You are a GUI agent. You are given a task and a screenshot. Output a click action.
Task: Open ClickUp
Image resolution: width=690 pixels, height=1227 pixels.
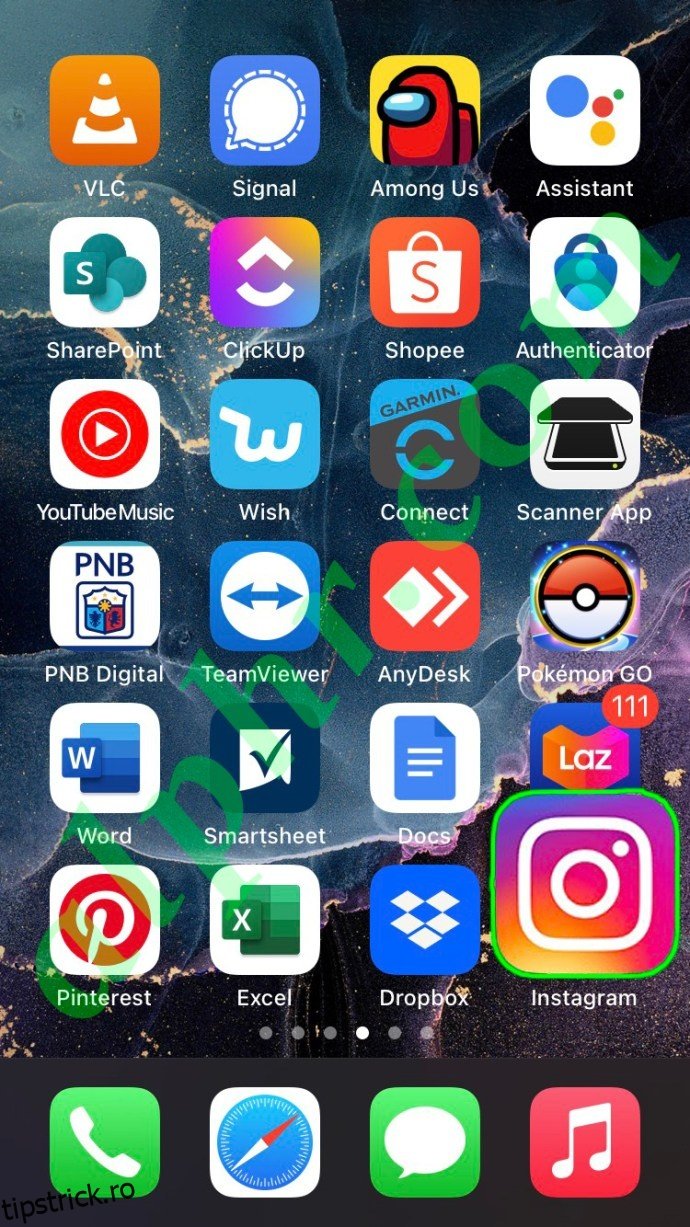pos(265,272)
